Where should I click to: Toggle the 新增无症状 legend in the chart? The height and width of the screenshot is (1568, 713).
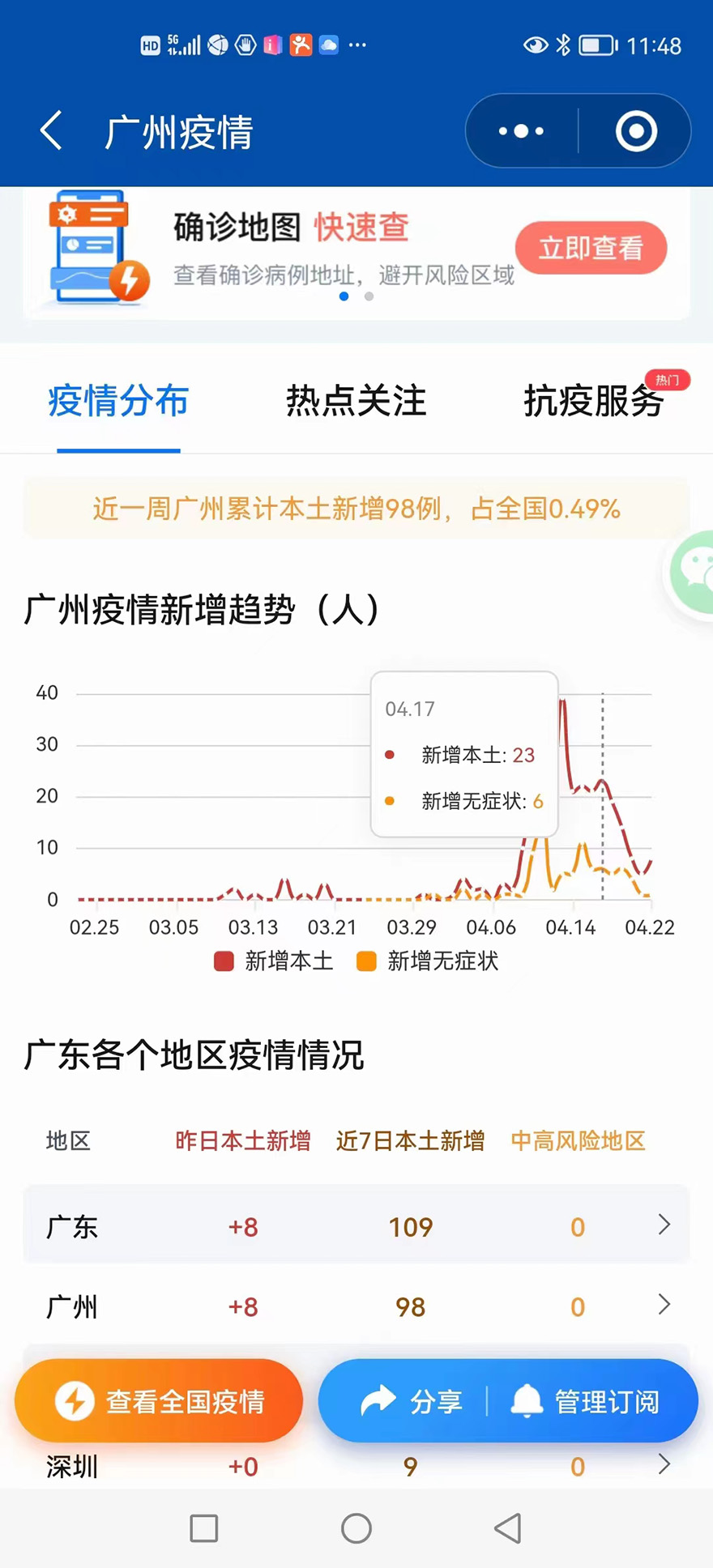coord(428,961)
